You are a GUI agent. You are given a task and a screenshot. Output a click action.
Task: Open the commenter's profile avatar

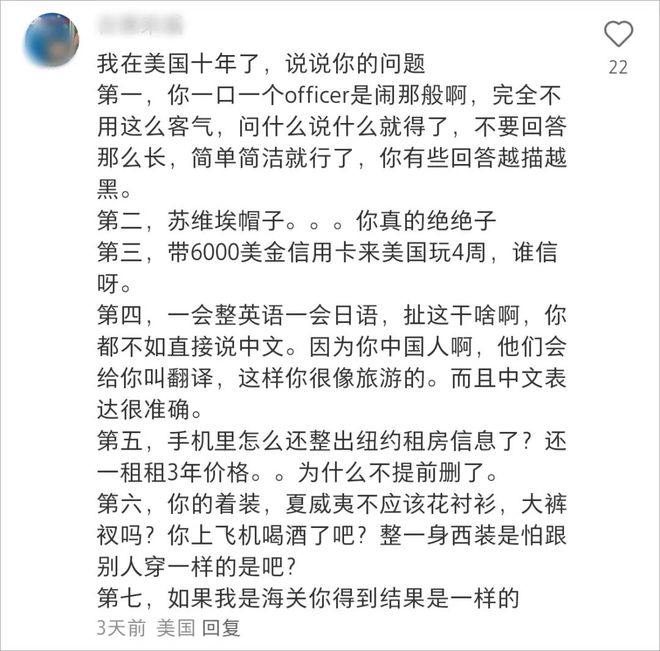[x=50, y=42]
